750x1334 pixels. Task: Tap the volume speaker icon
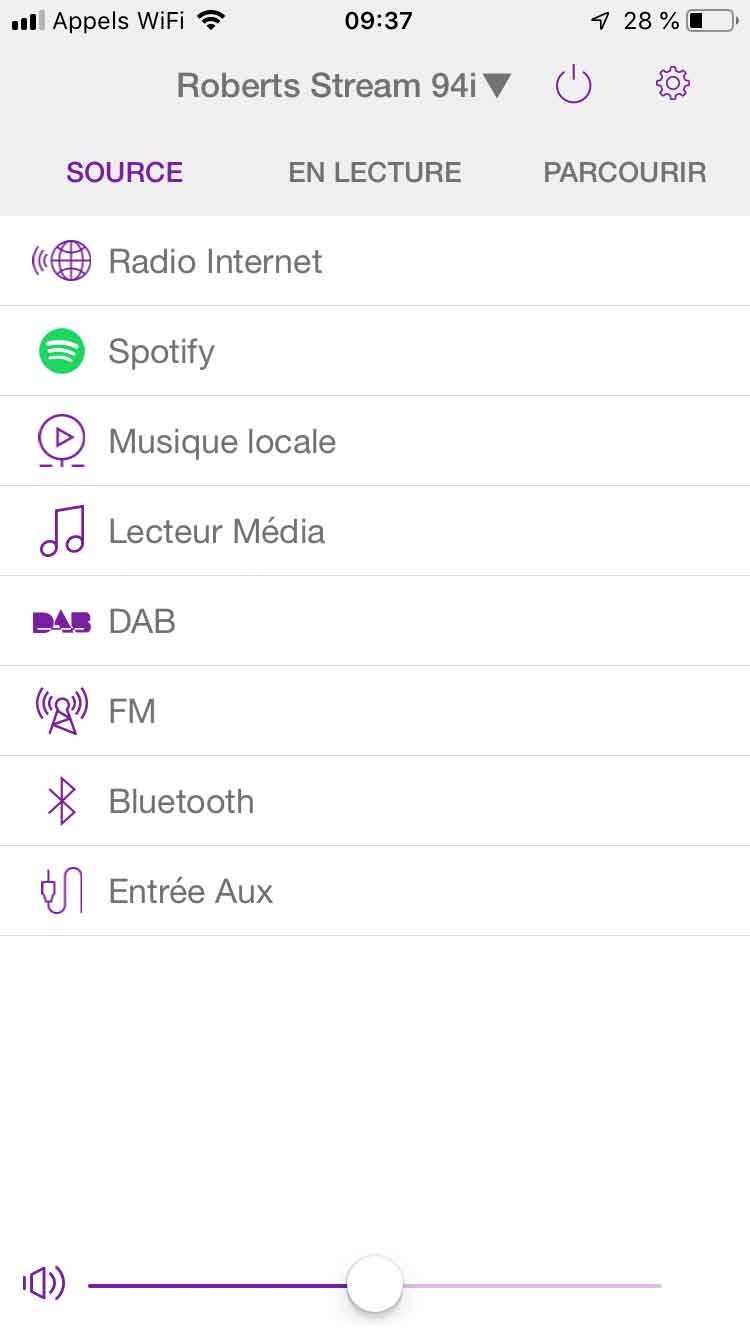(x=44, y=1283)
